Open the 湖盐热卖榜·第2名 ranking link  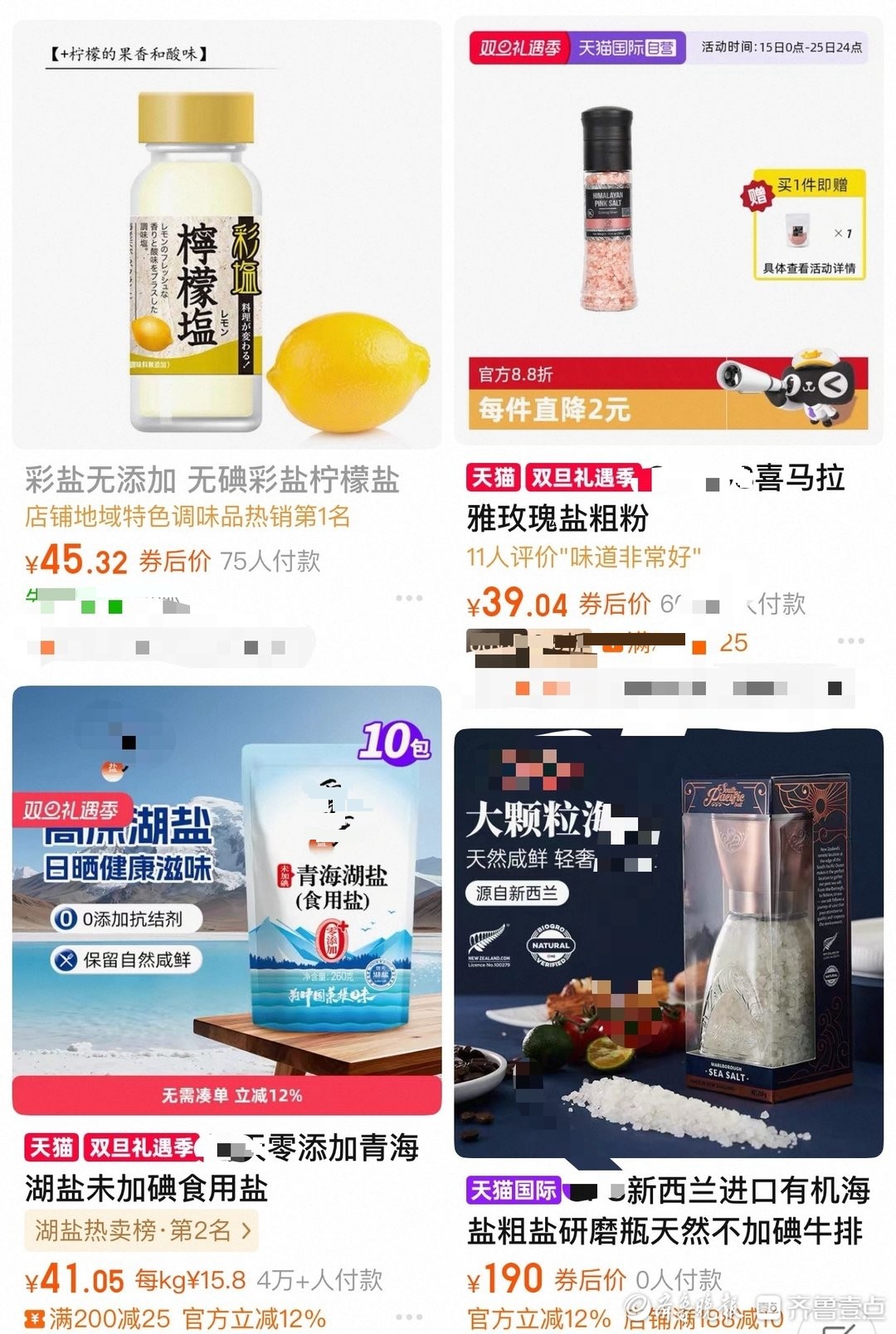point(142,1230)
